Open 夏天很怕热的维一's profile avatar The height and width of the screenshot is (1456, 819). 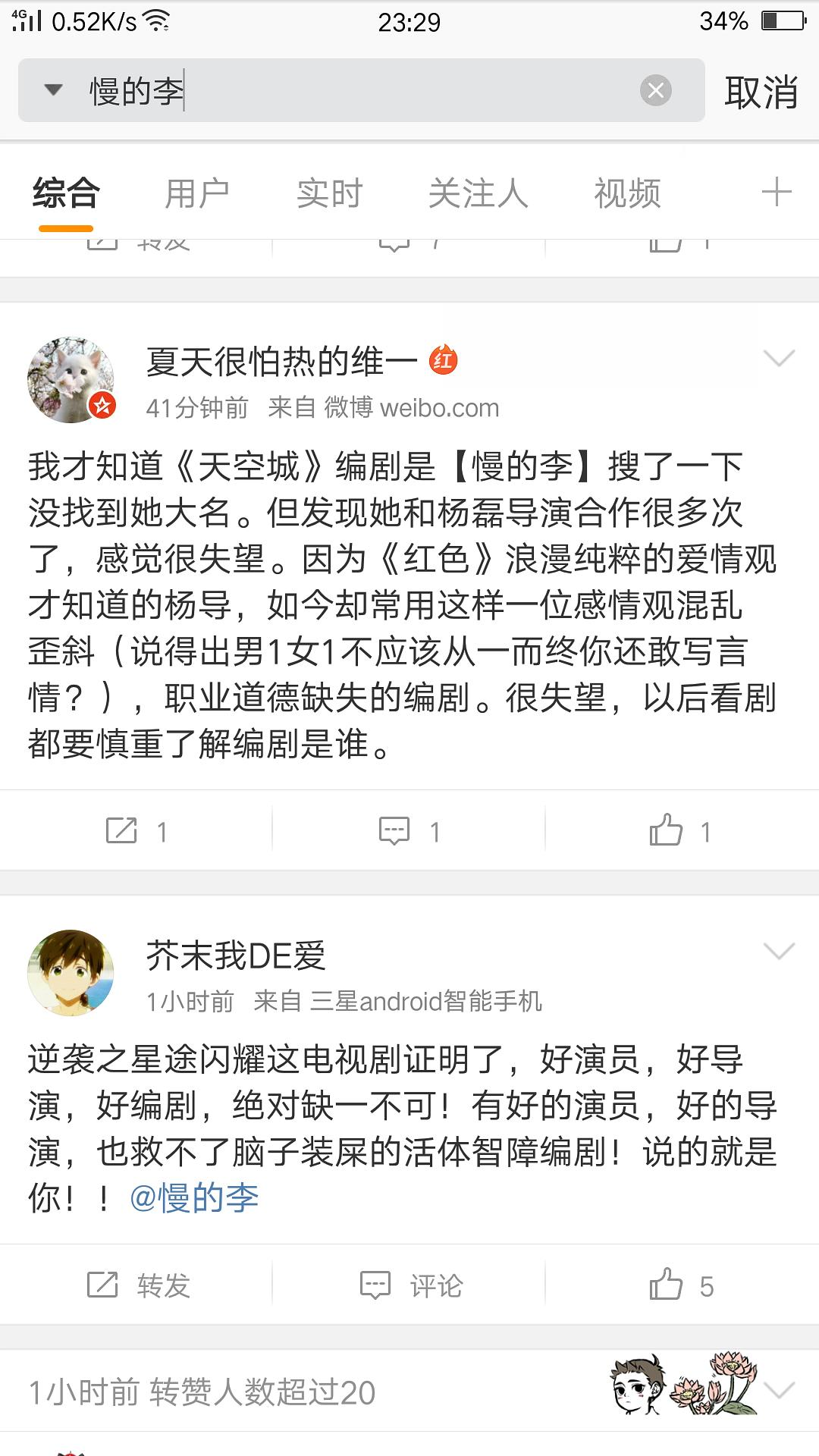pyautogui.click(x=71, y=379)
